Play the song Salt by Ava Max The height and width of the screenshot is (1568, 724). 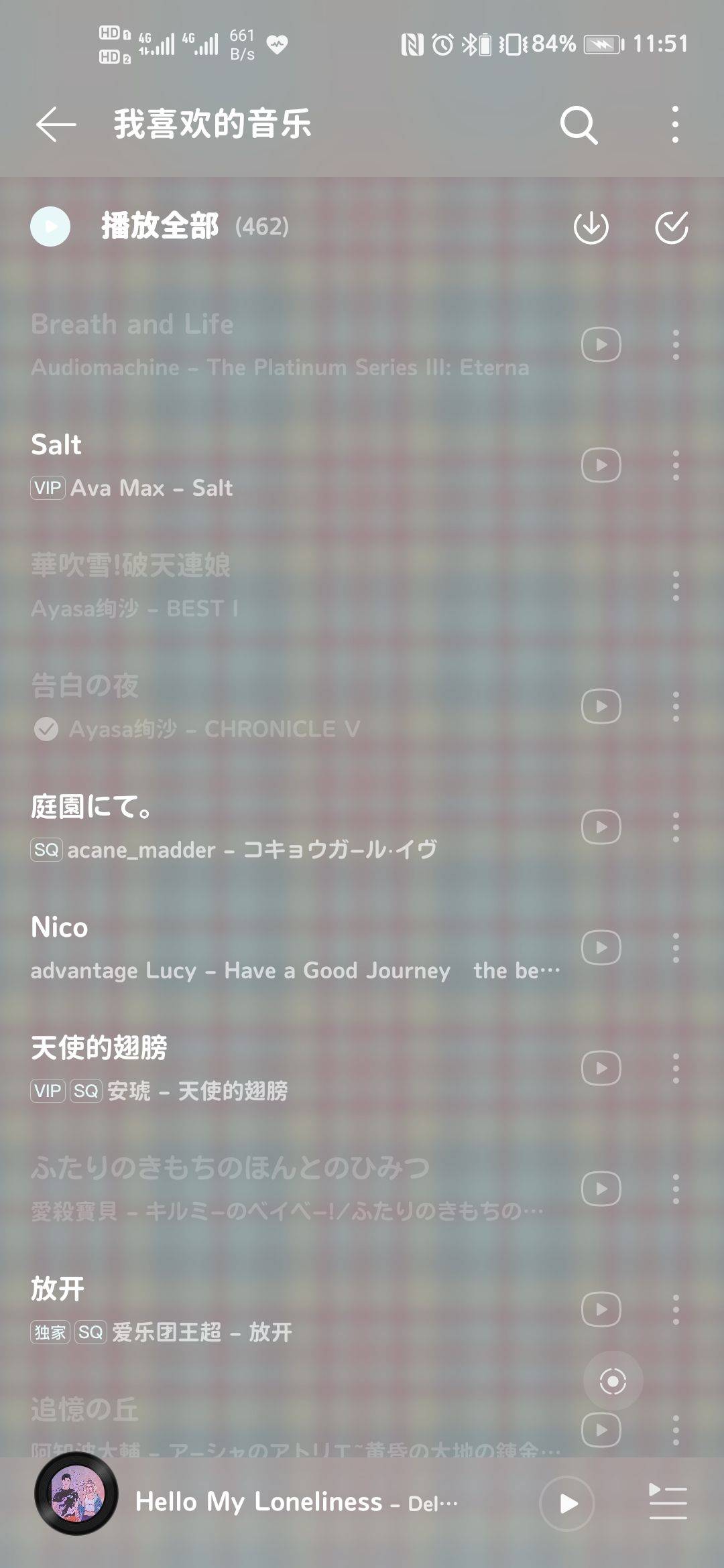(268, 465)
